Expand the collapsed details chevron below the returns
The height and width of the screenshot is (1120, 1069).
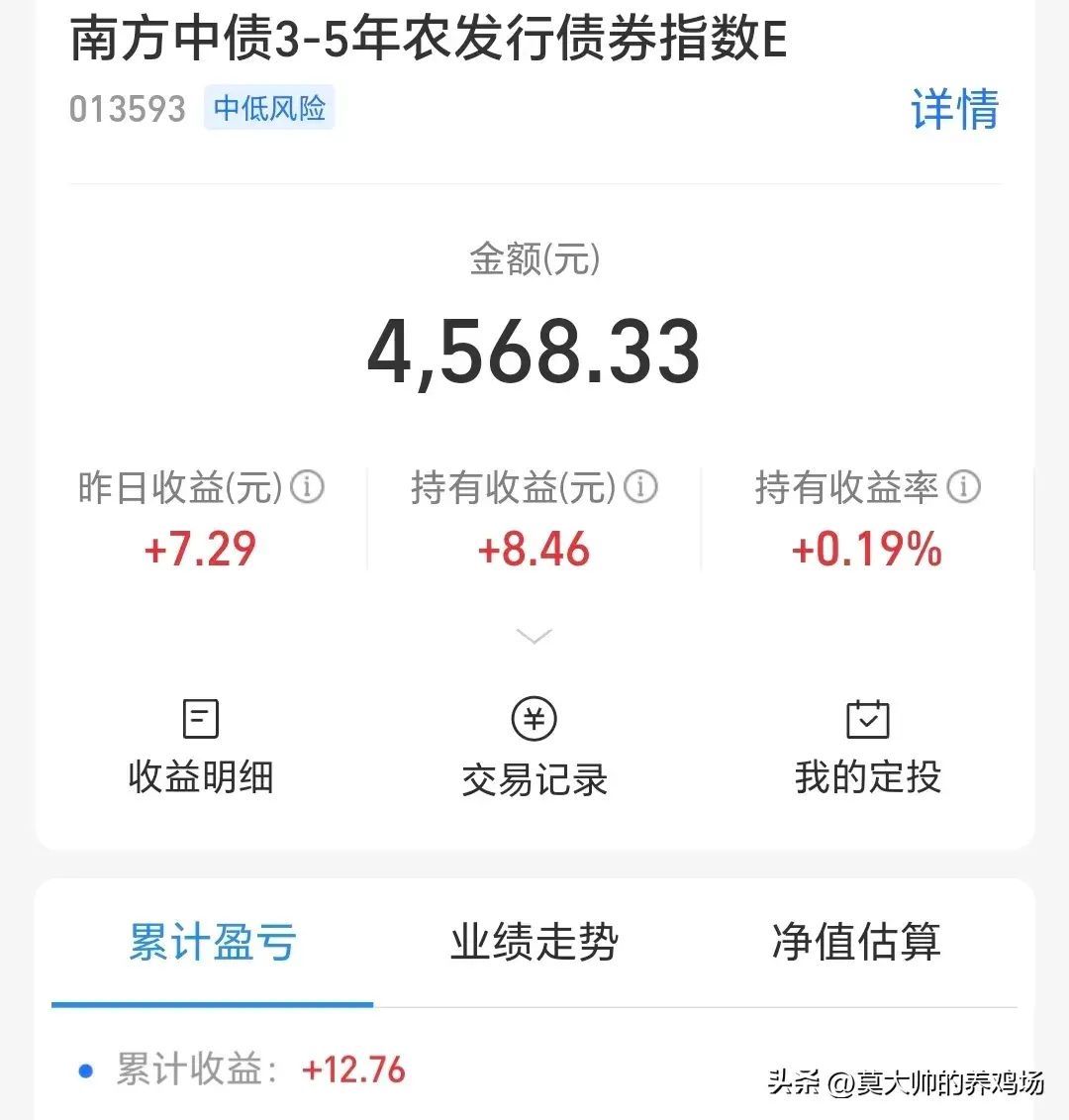pyautogui.click(x=534, y=635)
